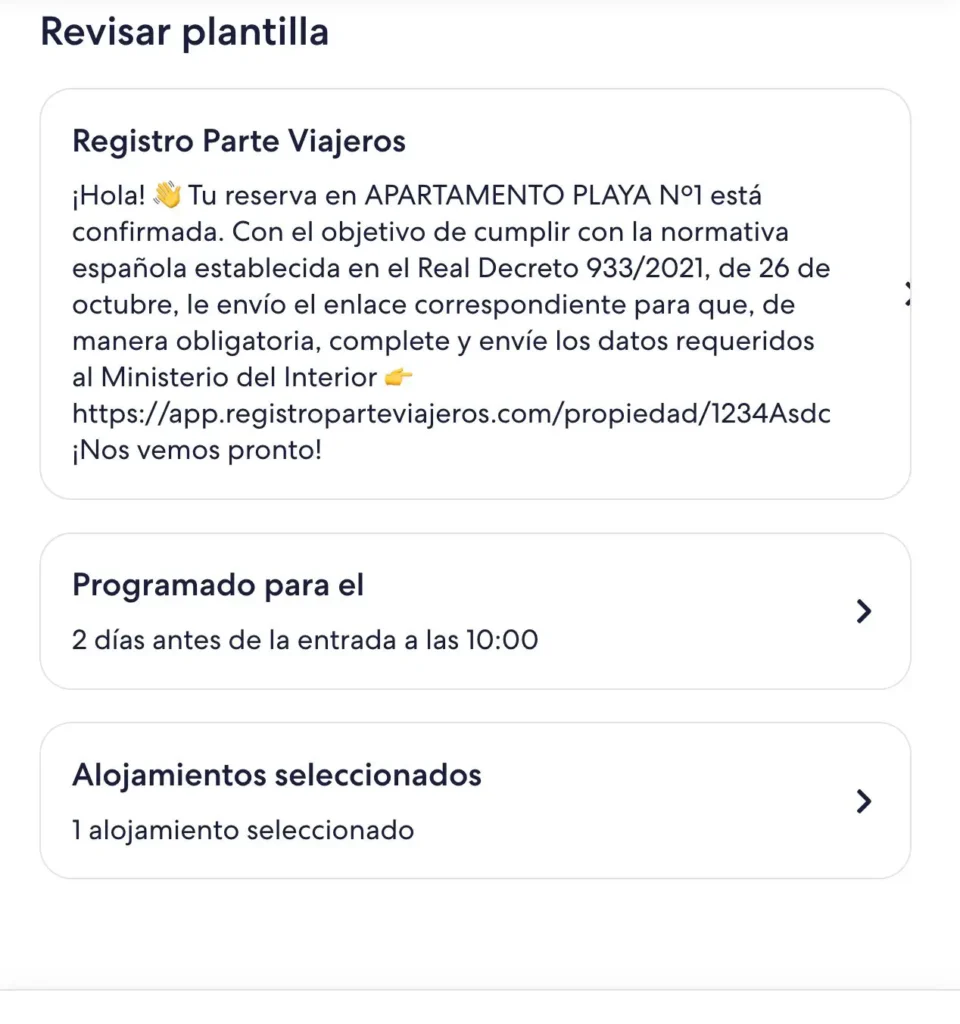Viewport: 960px width, 1024px height.
Task: Click the Programado para el label
Action: click(219, 584)
